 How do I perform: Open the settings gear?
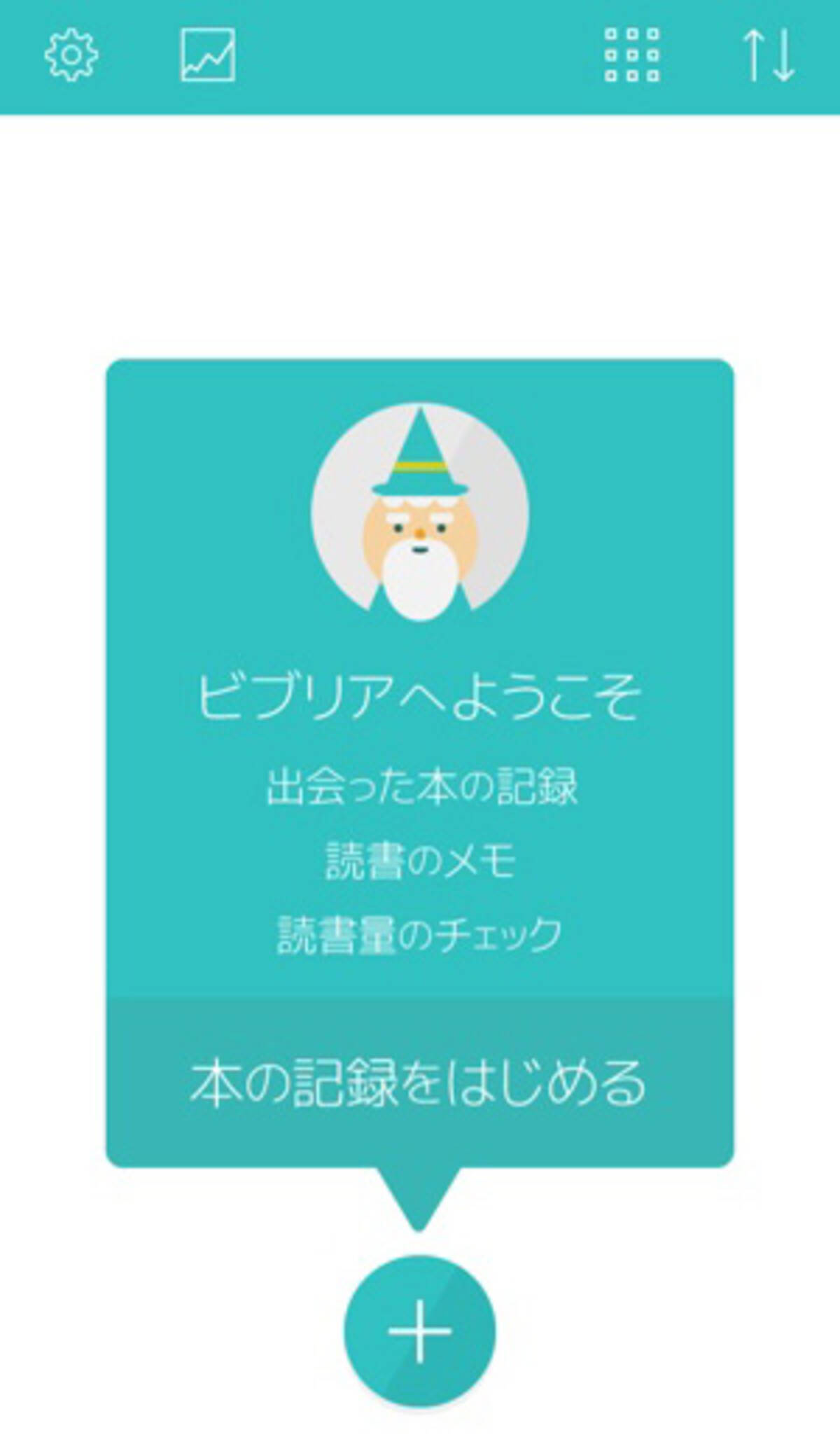(71, 55)
